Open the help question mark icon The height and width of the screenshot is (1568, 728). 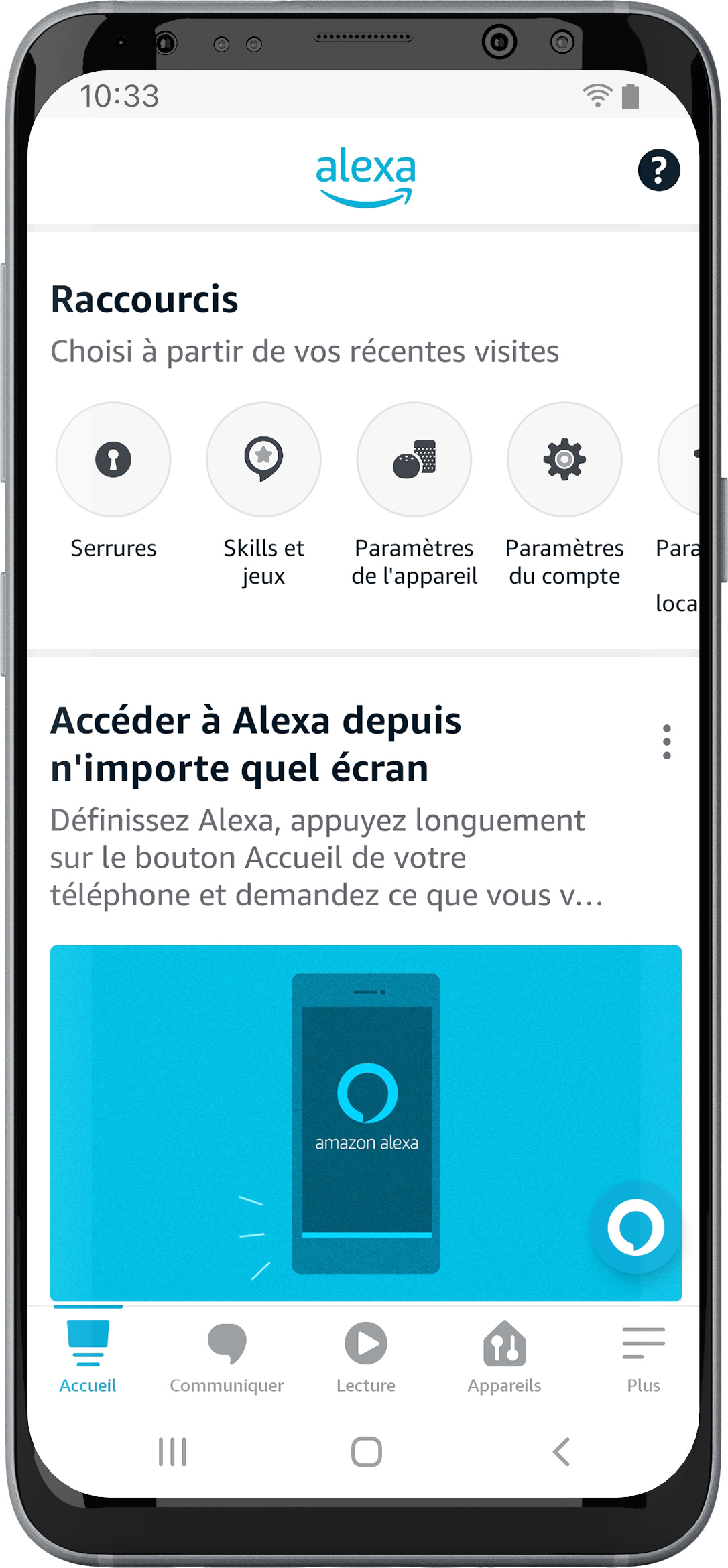pyautogui.click(x=658, y=170)
